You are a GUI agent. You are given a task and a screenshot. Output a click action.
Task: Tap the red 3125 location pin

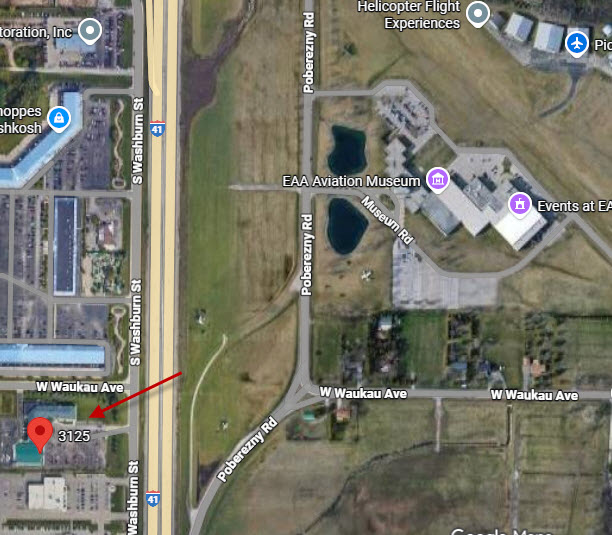(40, 435)
